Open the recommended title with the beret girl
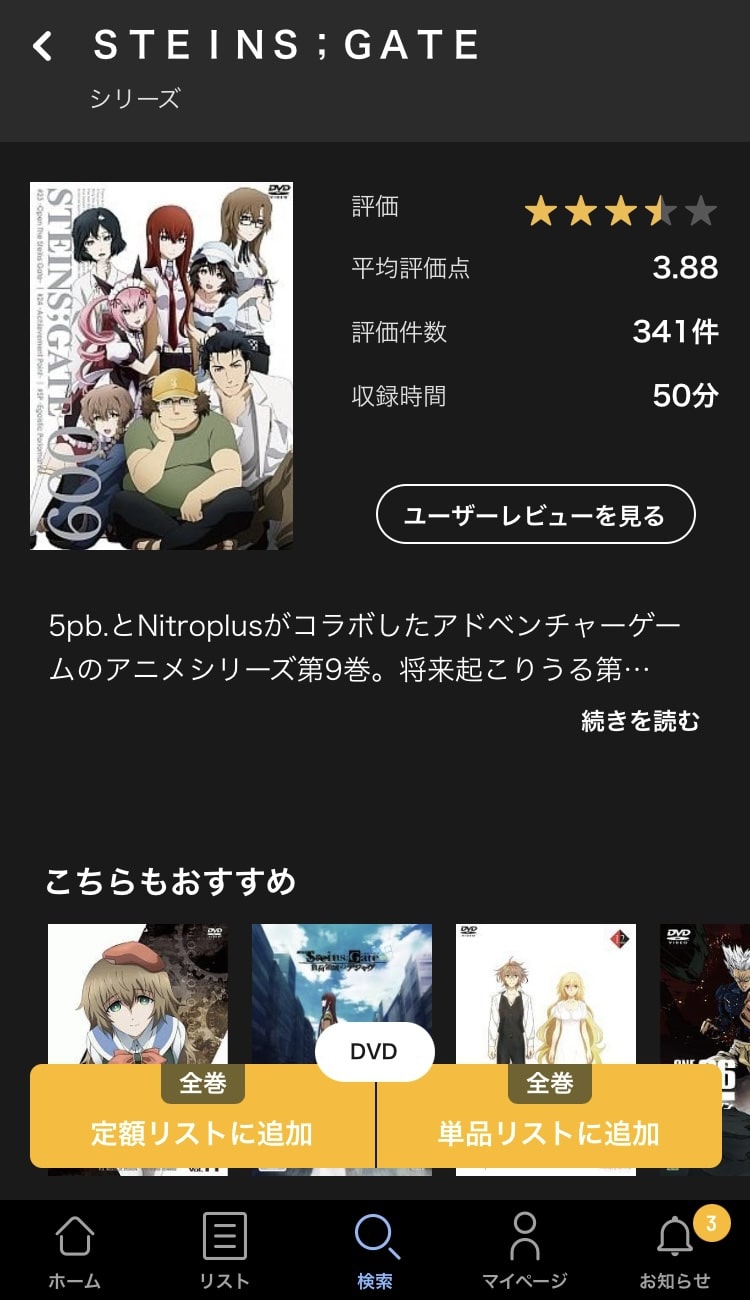This screenshot has width=750, height=1300. coord(137,992)
